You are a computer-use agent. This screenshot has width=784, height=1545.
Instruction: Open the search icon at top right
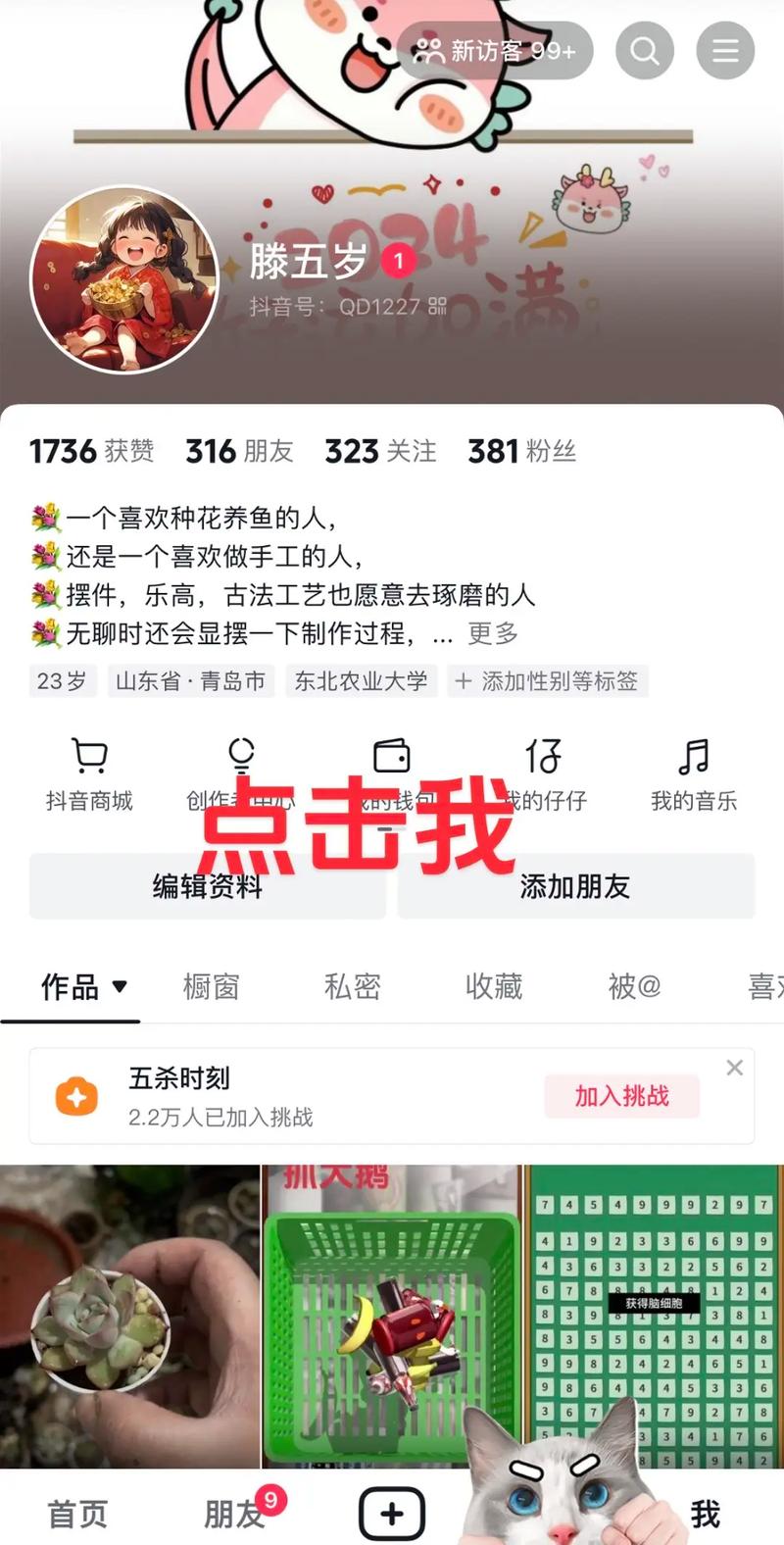644,50
